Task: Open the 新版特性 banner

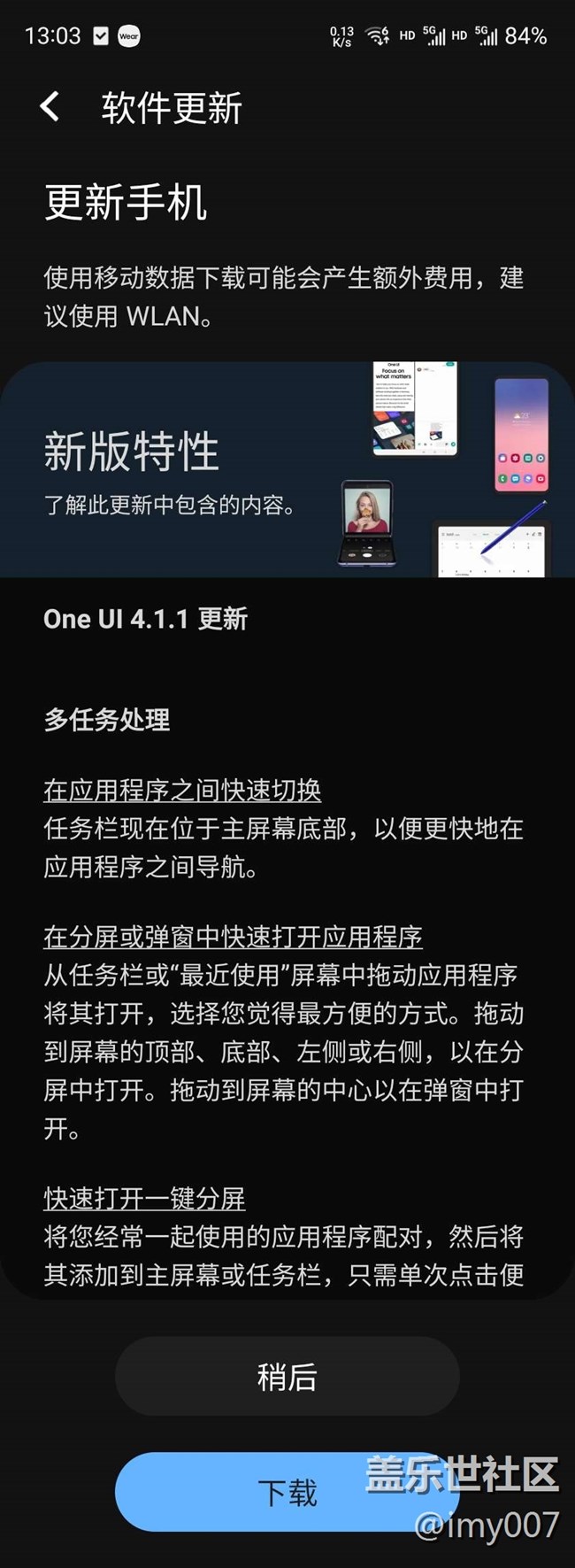Action: pos(287,470)
